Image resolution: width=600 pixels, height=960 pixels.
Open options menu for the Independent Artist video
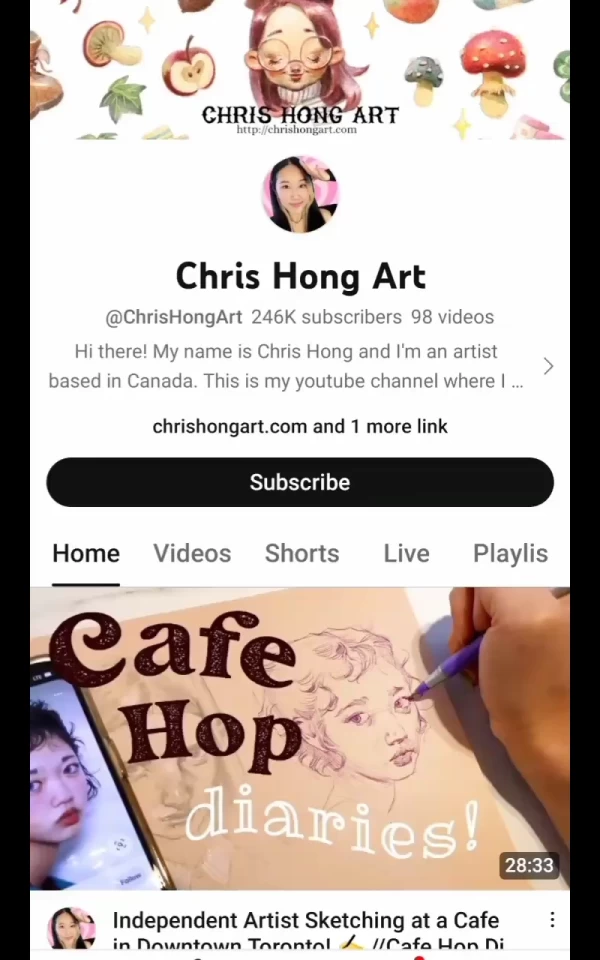(x=552, y=920)
